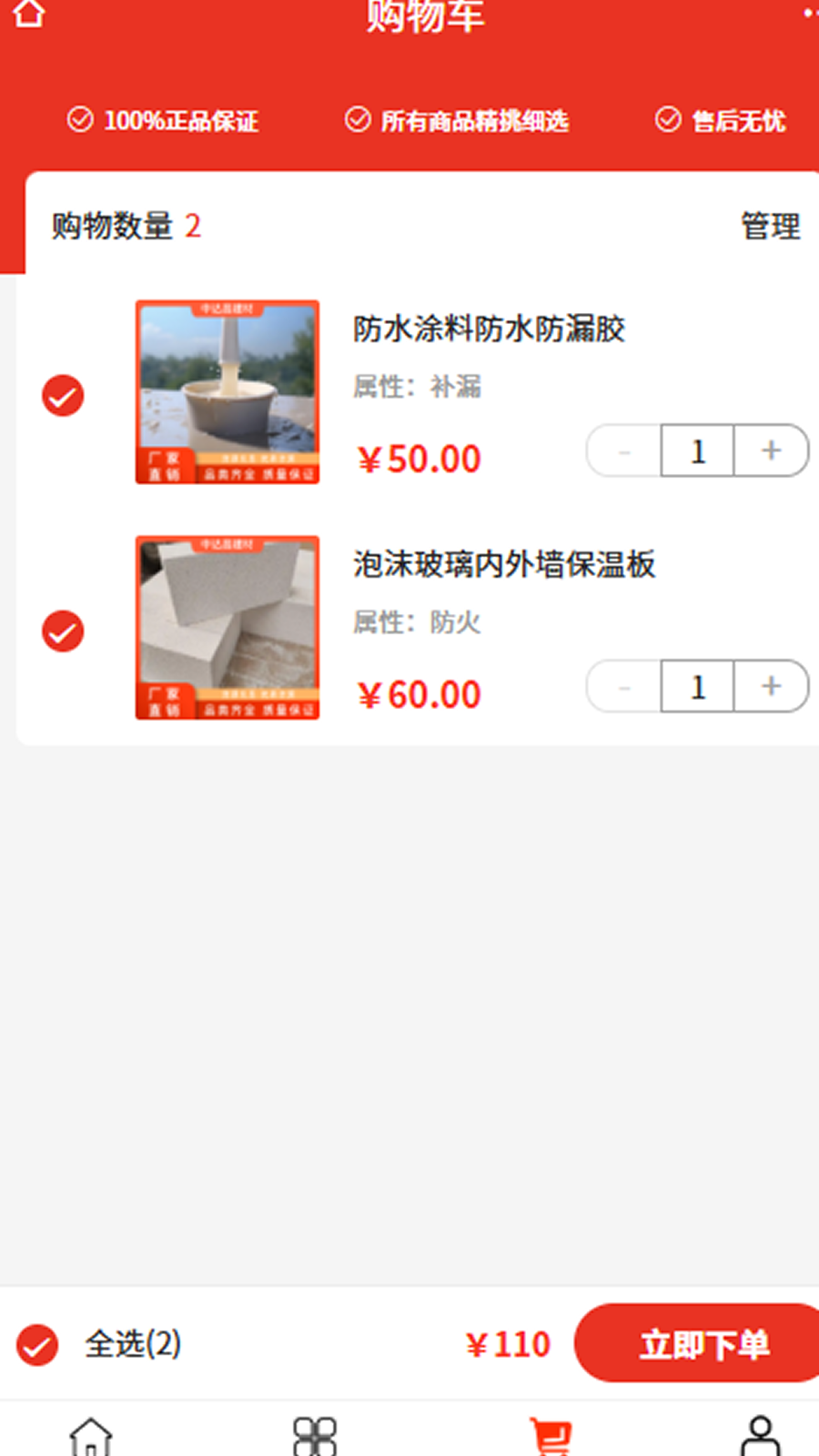Return home via the top-left house icon

point(30,15)
